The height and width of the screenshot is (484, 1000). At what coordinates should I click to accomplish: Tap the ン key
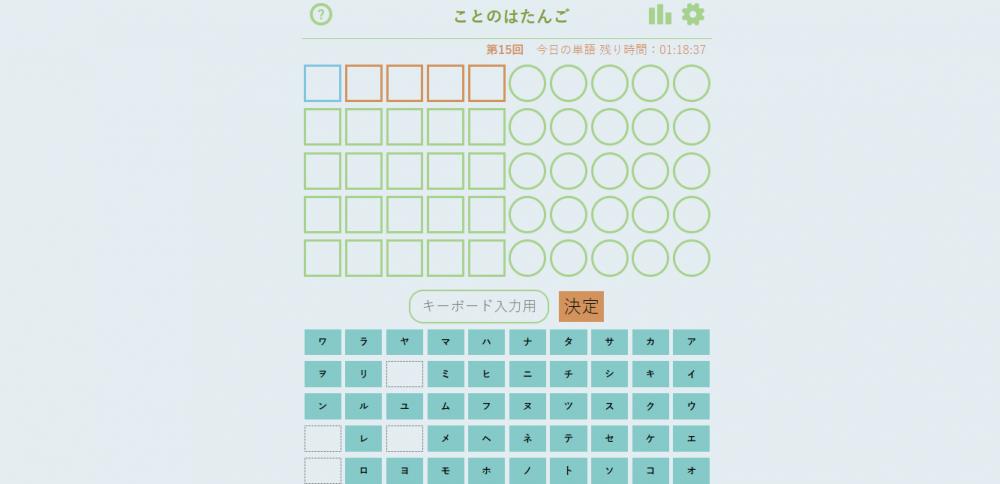pyautogui.click(x=323, y=406)
